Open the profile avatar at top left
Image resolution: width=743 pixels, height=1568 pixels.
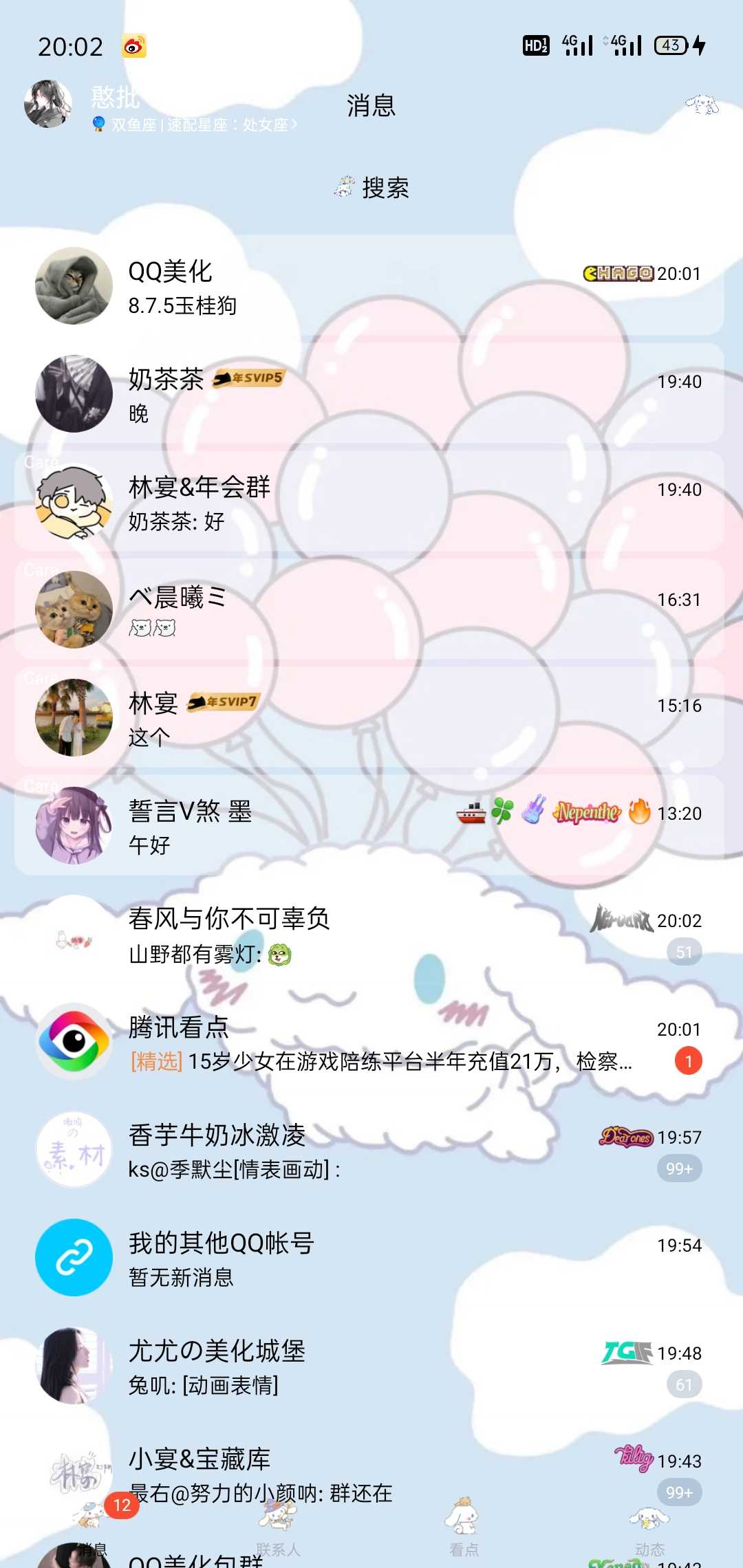(48, 105)
